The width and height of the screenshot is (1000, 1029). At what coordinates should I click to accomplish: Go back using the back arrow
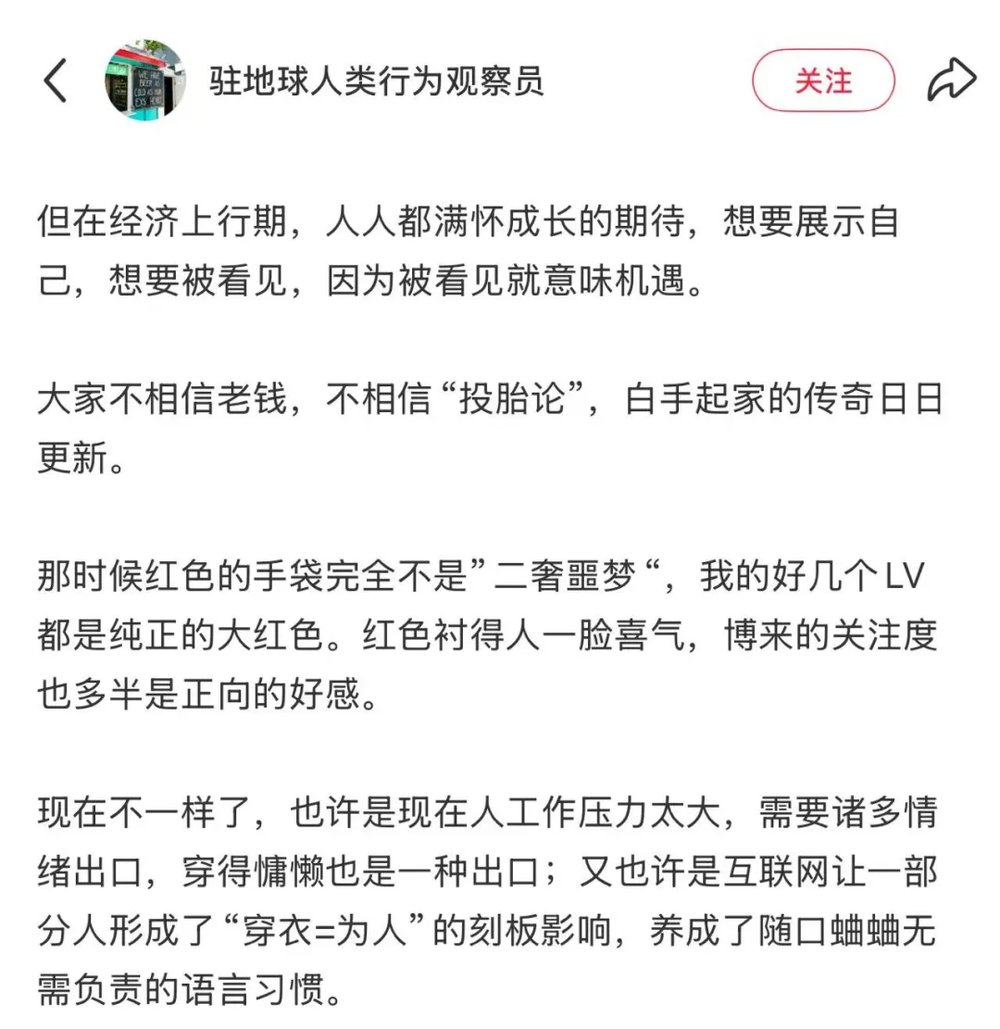(56, 81)
